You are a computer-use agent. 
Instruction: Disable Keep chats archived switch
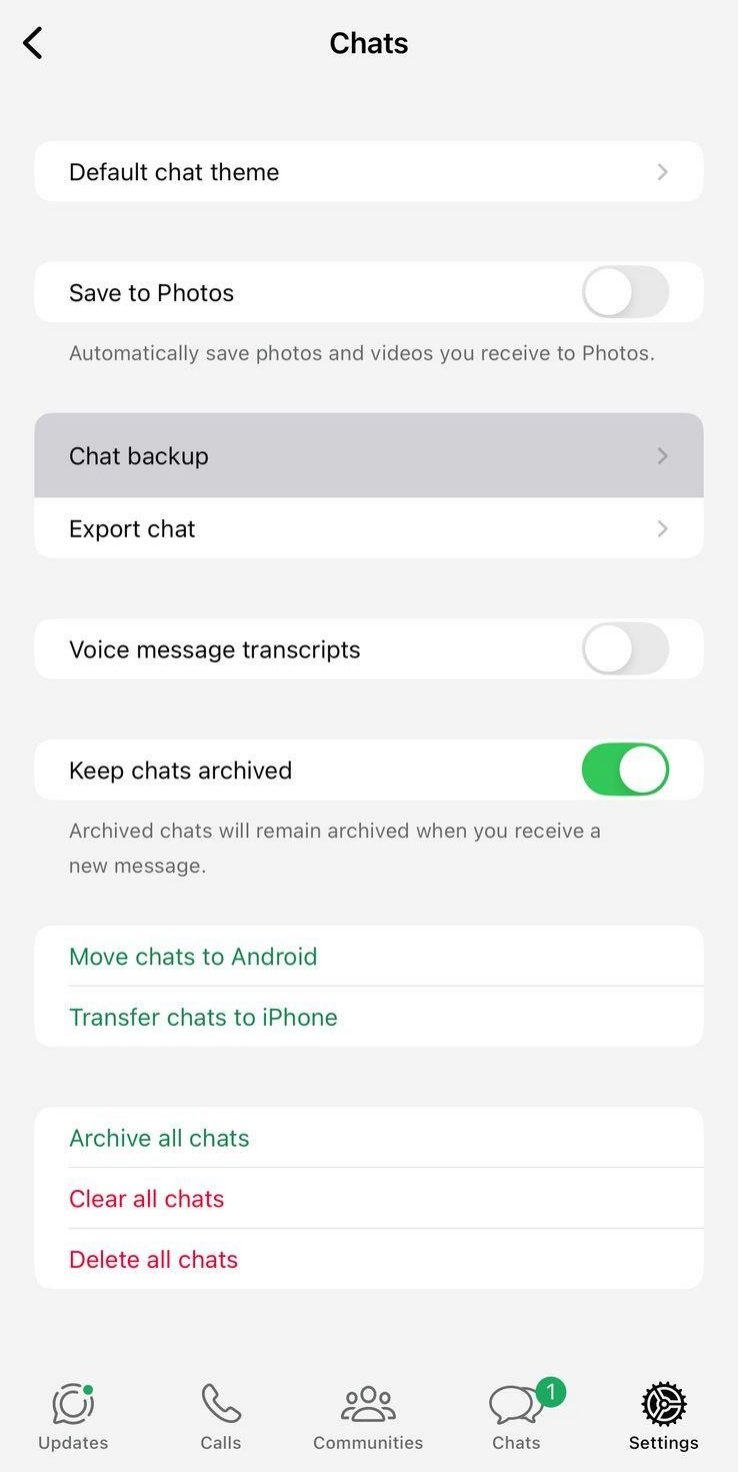coord(625,770)
